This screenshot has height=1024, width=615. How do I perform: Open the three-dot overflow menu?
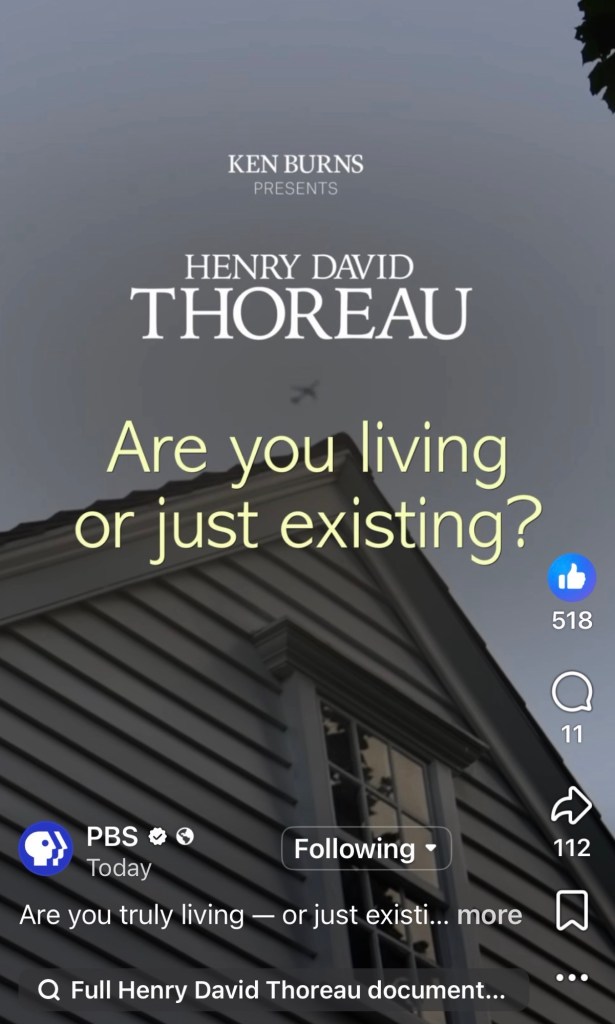coord(571,977)
